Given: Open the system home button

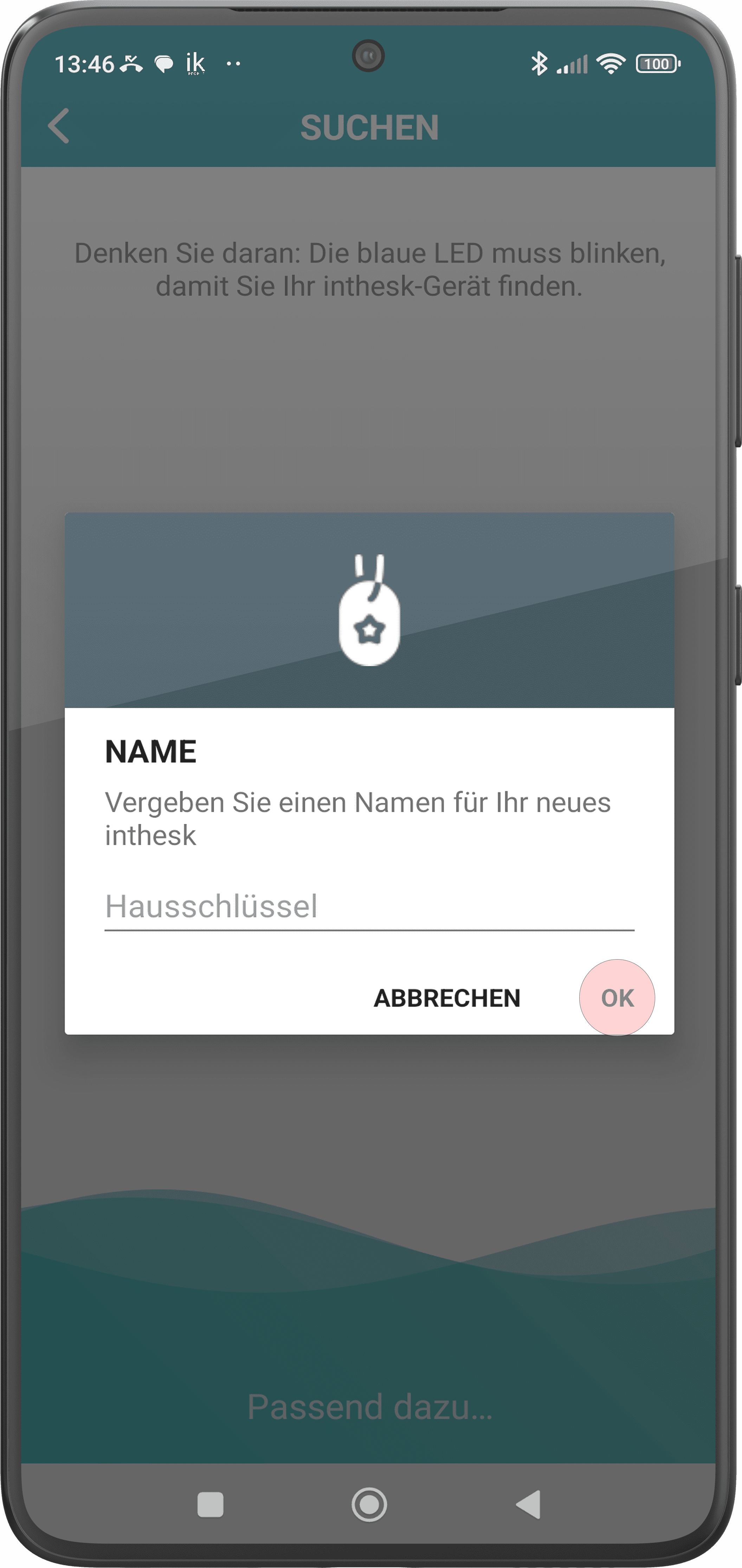Looking at the screenshot, I should (369, 1504).
